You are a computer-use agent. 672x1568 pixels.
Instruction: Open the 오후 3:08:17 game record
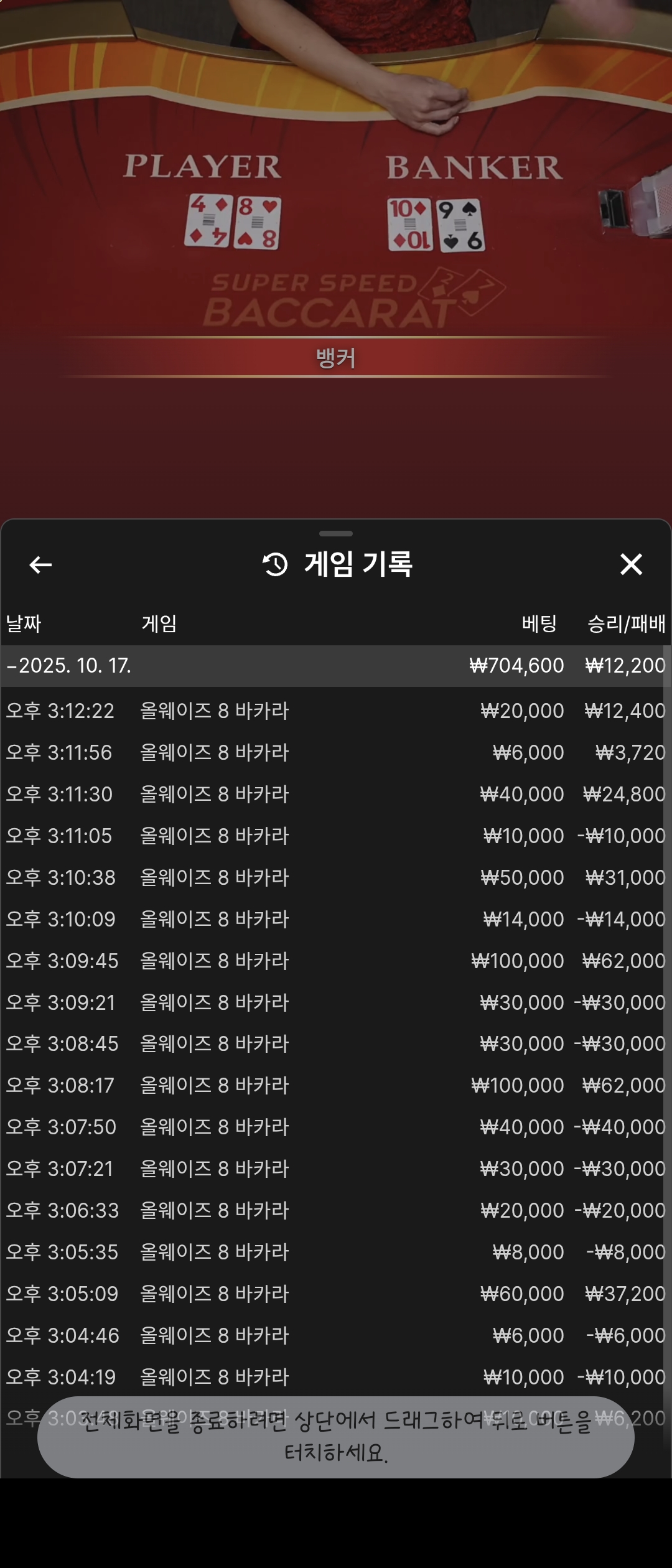[336, 1085]
